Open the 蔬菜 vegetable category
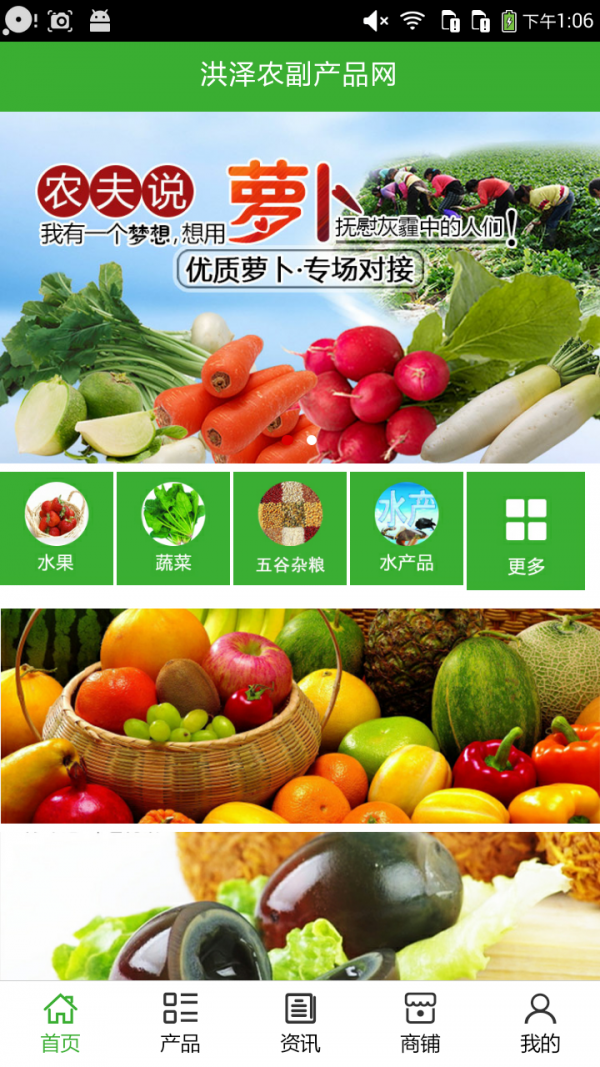Image resolution: width=600 pixels, height=1067 pixels. [173, 528]
